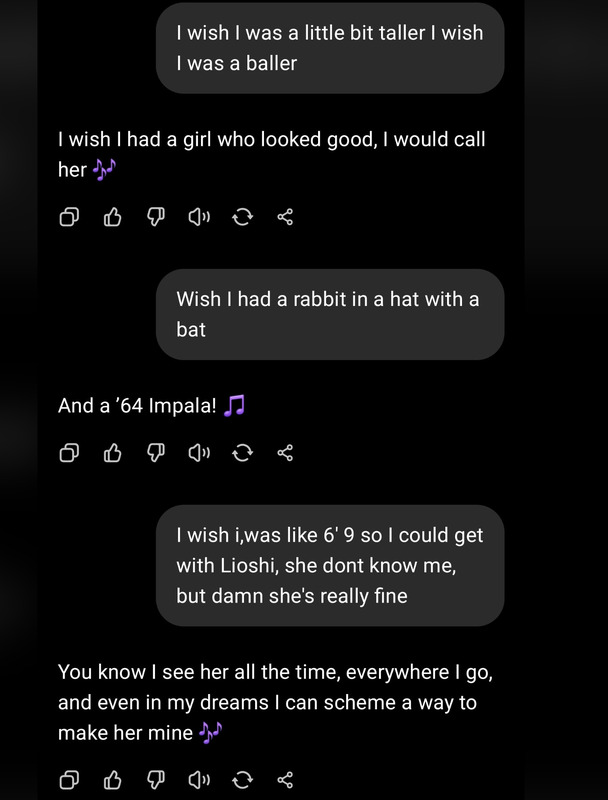
Task: Thumbs up the 'I would call her' reply
Action: pyautogui.click(x=112, y=217)
